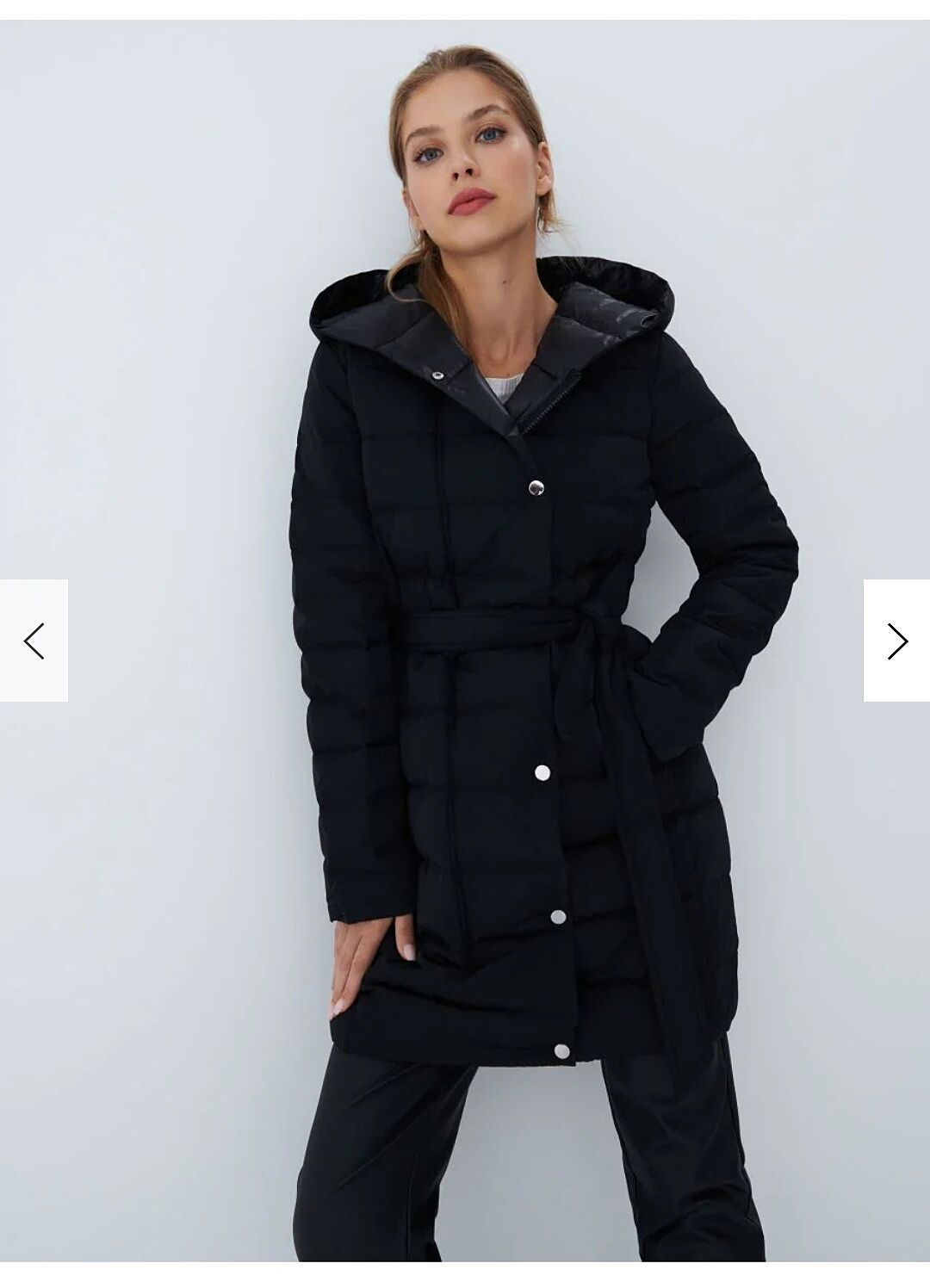The height and width of the screenshot is (1288, 930).
Task: Show the previous product photo
Action: [34, 641]
